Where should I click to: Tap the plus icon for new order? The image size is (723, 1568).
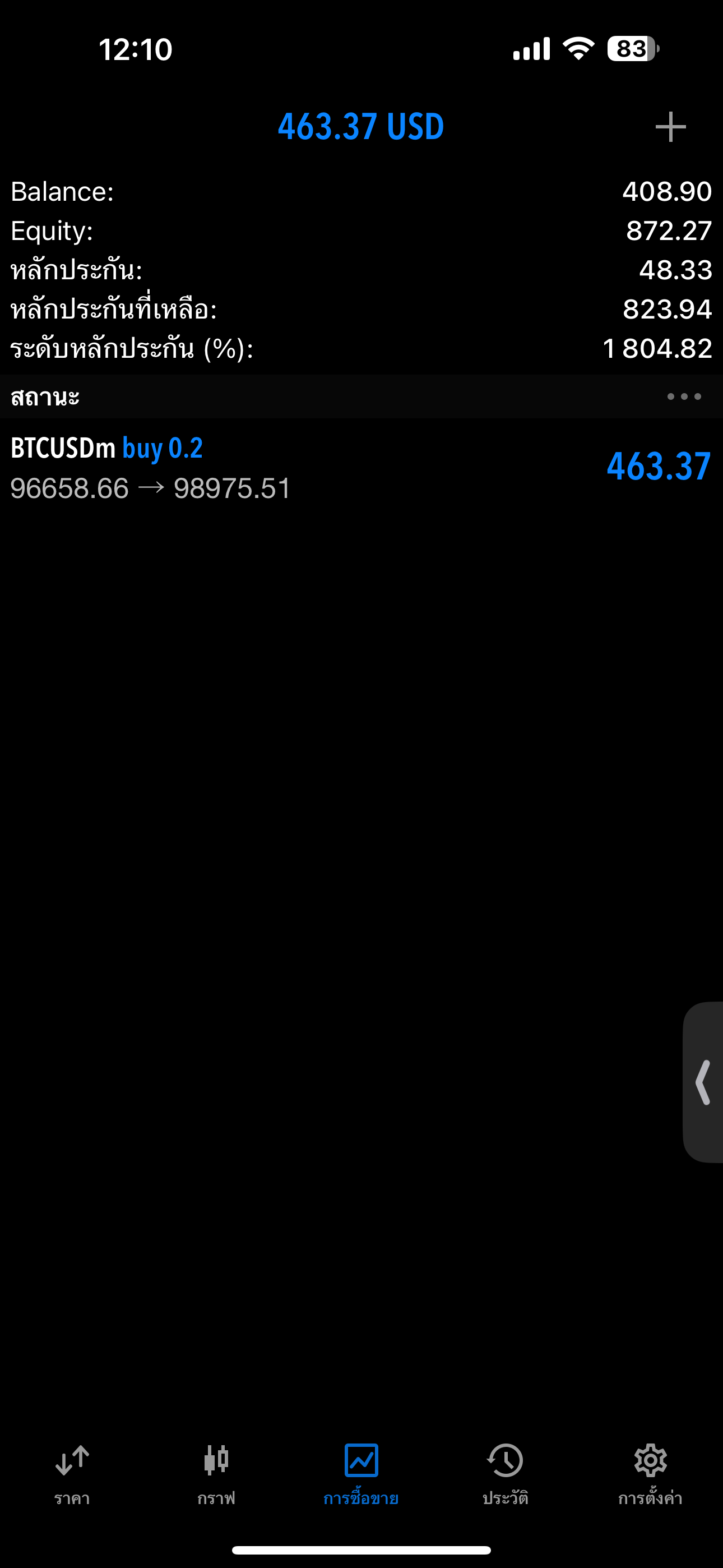point(670,127)
